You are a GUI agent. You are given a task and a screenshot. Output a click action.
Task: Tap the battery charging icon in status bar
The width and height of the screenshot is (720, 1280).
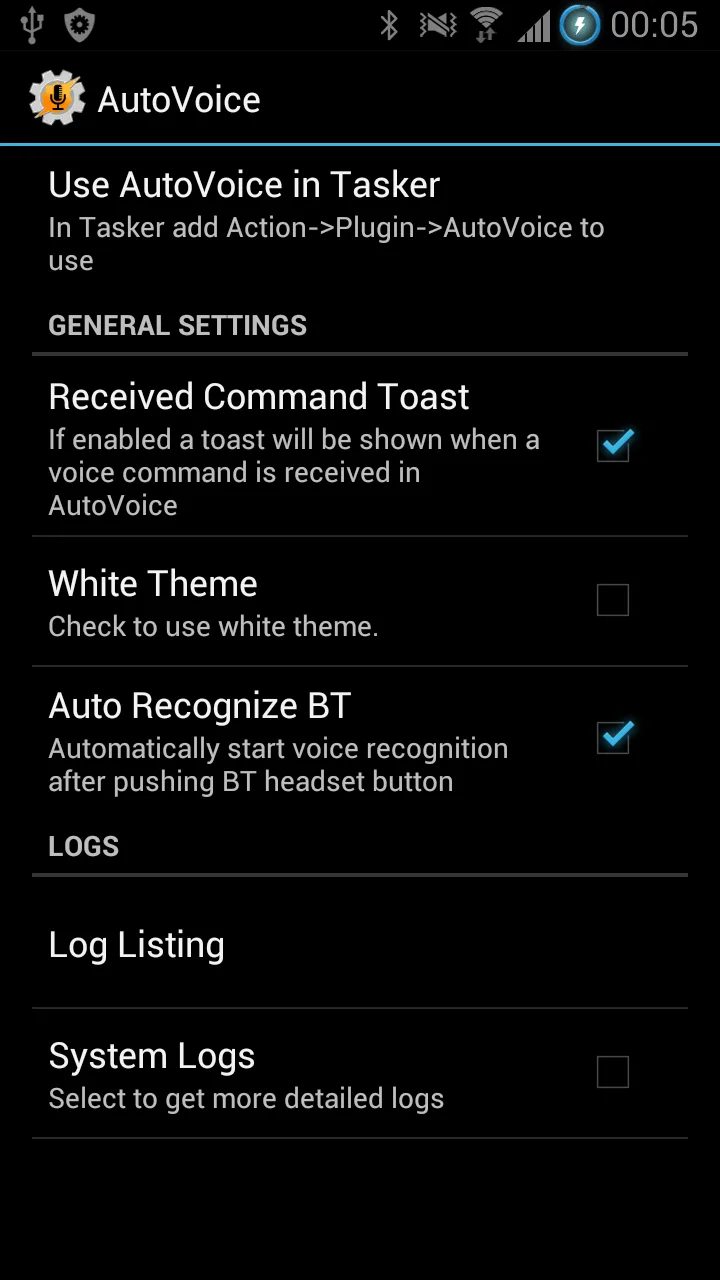click(580, 25)
